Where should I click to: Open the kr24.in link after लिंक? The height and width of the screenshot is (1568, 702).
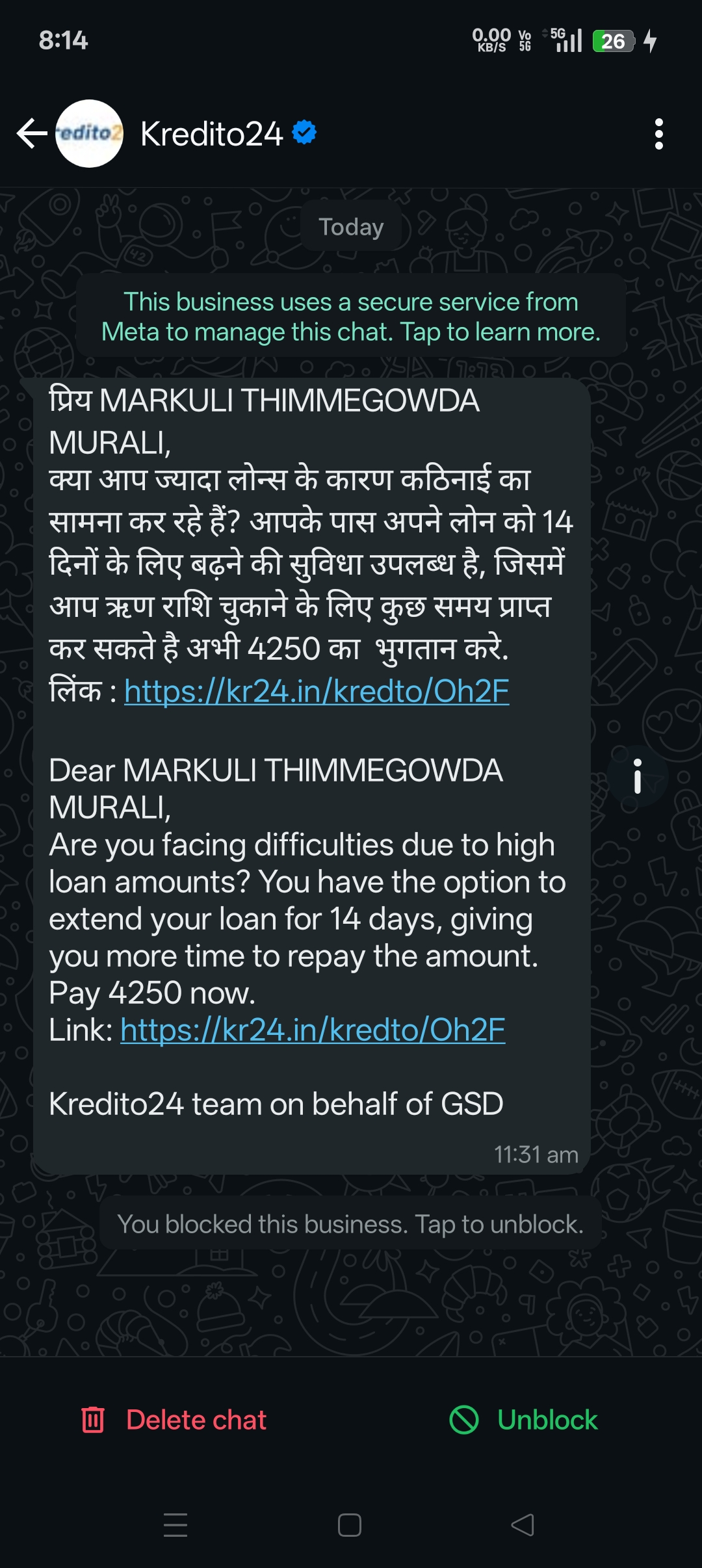coord(317,691)
